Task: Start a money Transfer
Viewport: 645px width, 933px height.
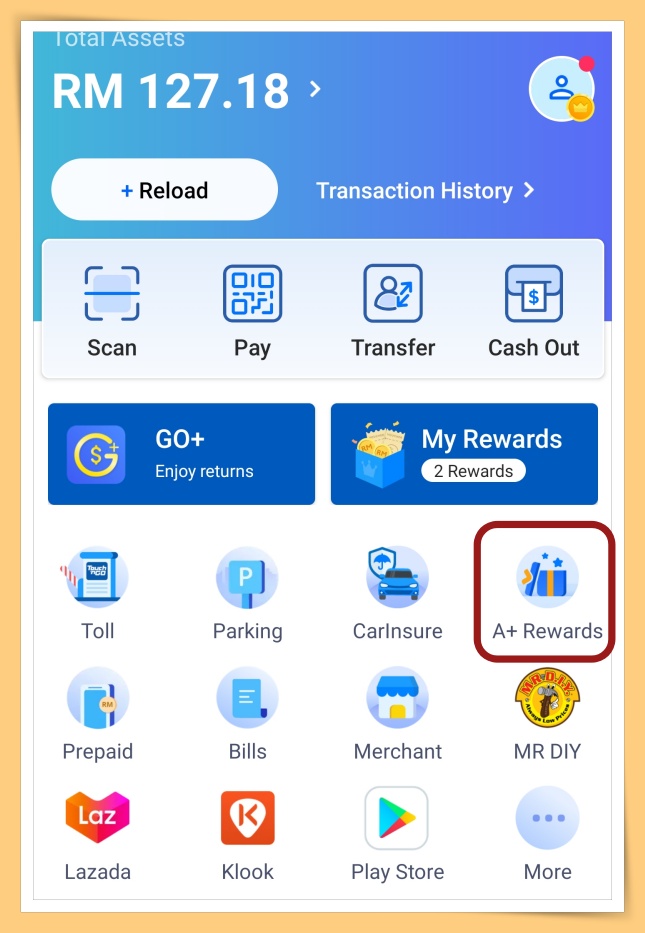Action: (x=393, y=312)
